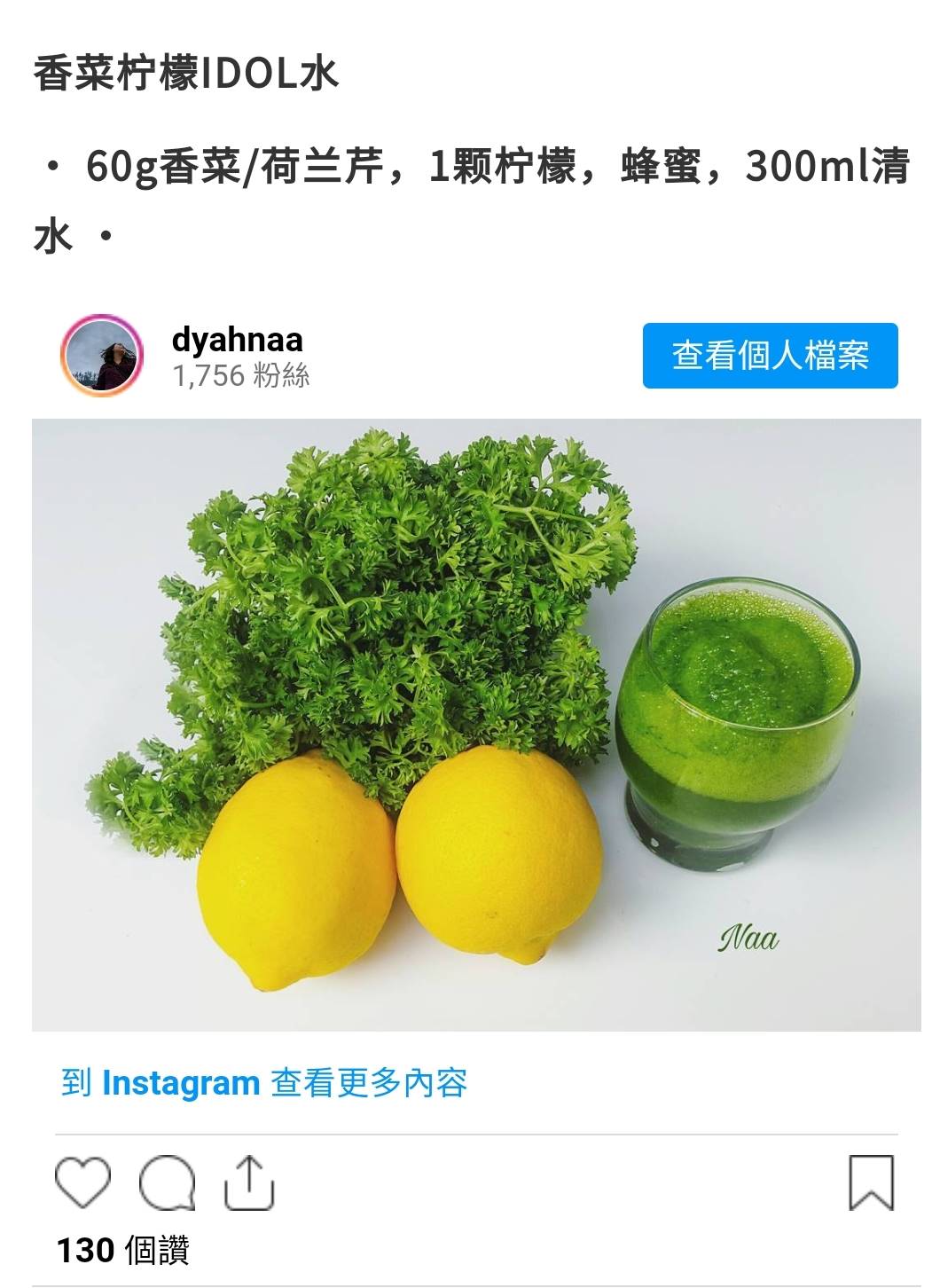Open comments via speech bubble icon
This screenshot has height=1288, width=932.
(167, 1182)
